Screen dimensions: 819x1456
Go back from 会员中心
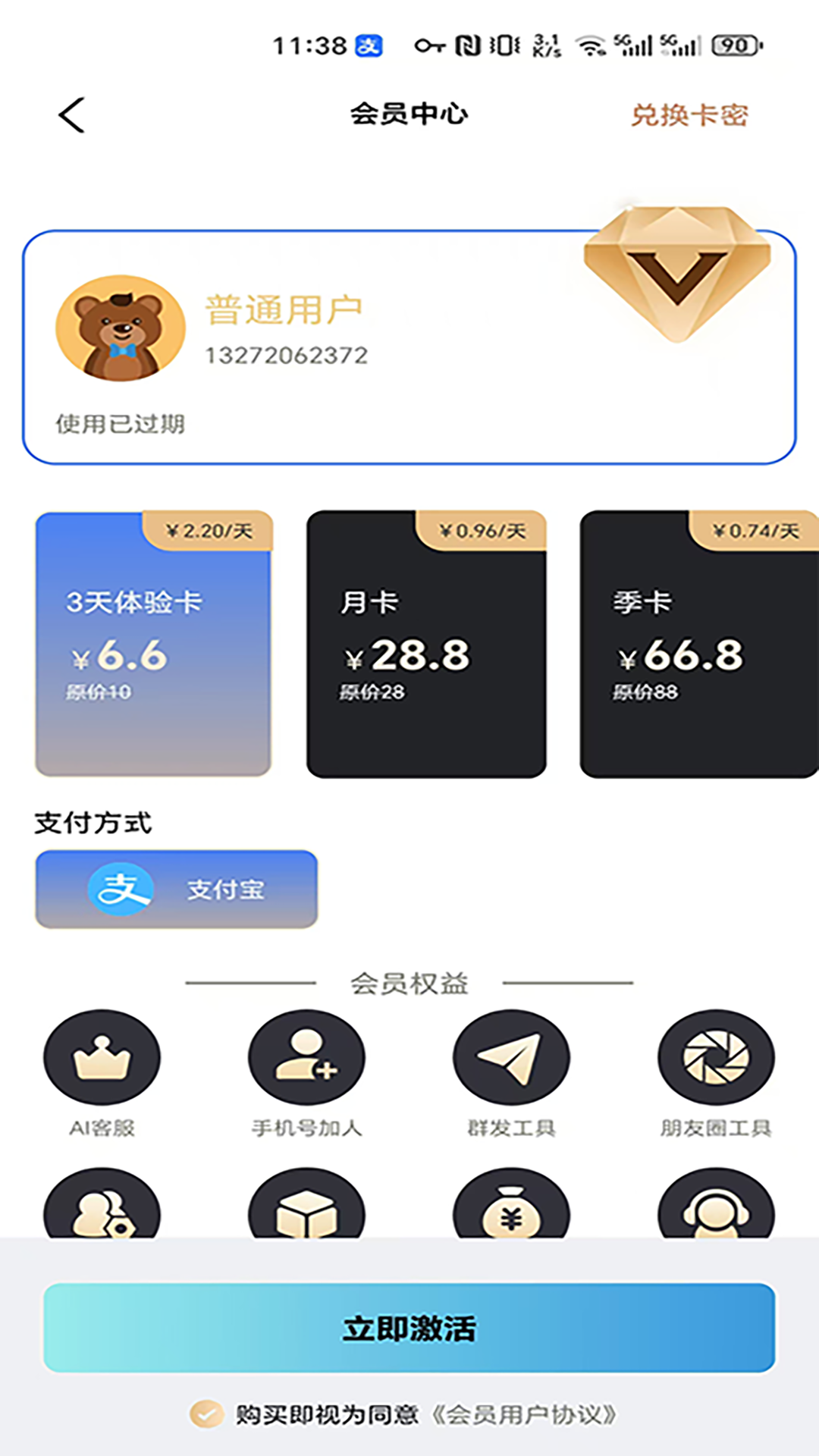coord(72,115)
